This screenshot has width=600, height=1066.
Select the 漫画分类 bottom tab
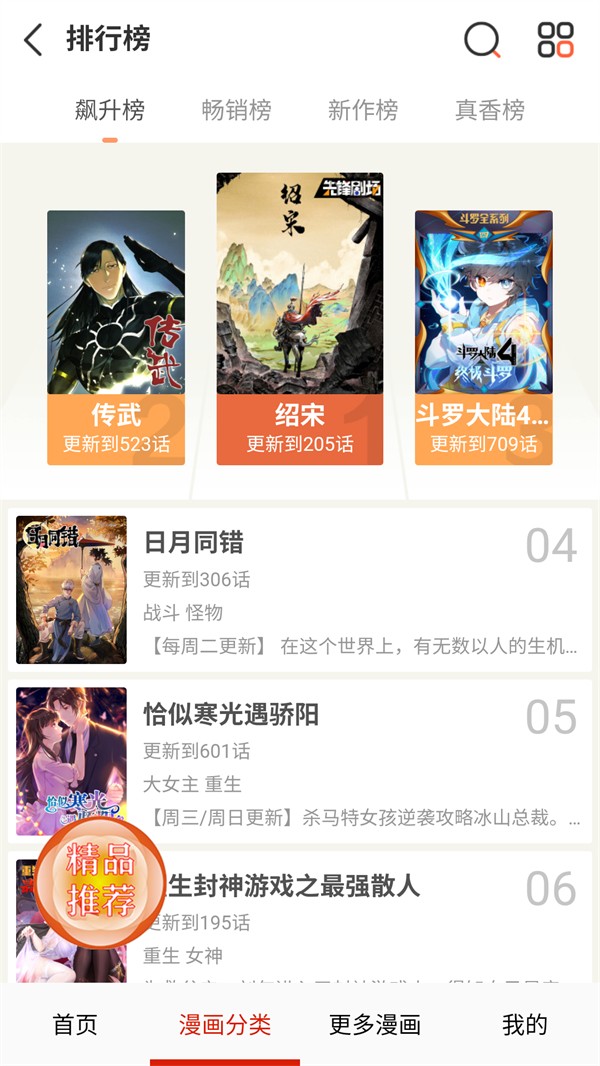(225, 1025)
